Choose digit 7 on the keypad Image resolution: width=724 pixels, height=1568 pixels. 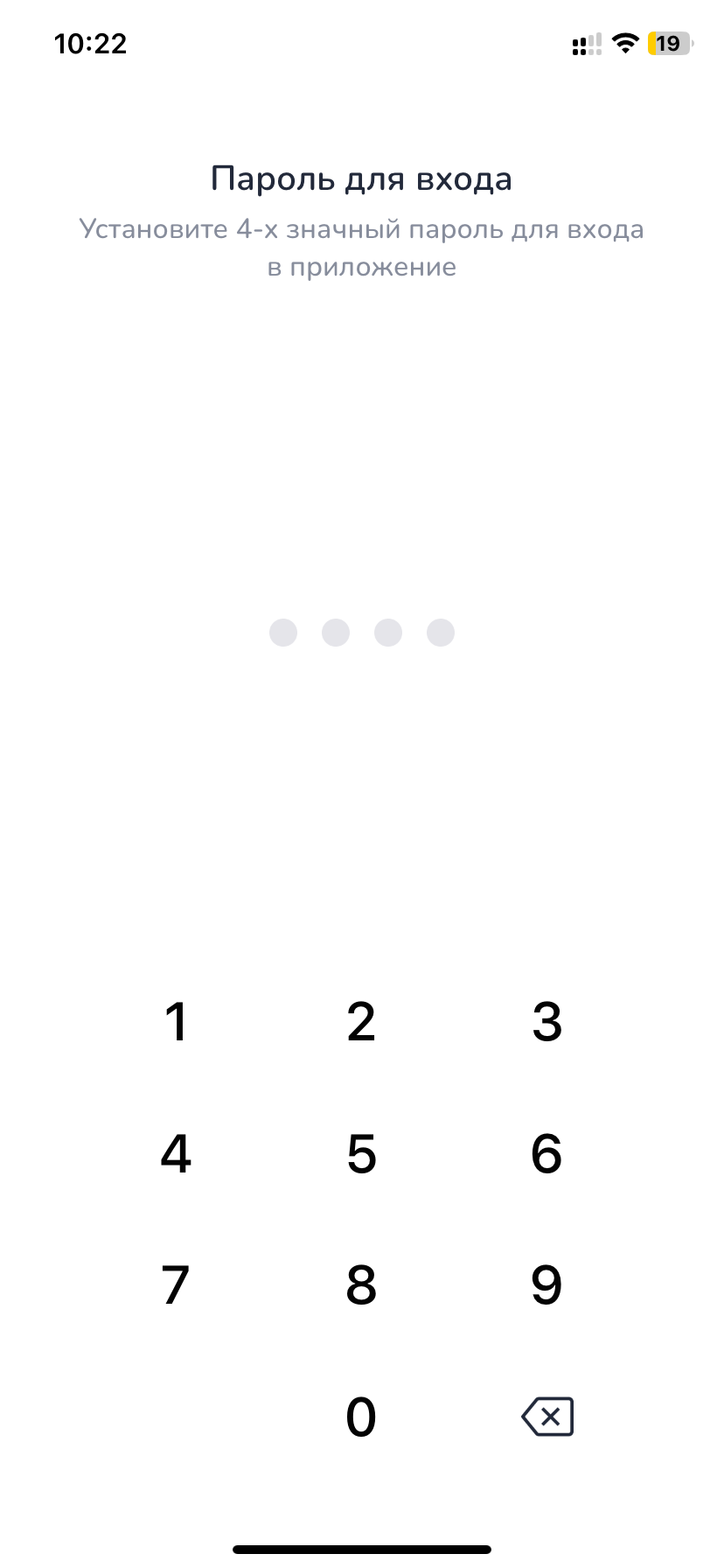(177, 1285)
